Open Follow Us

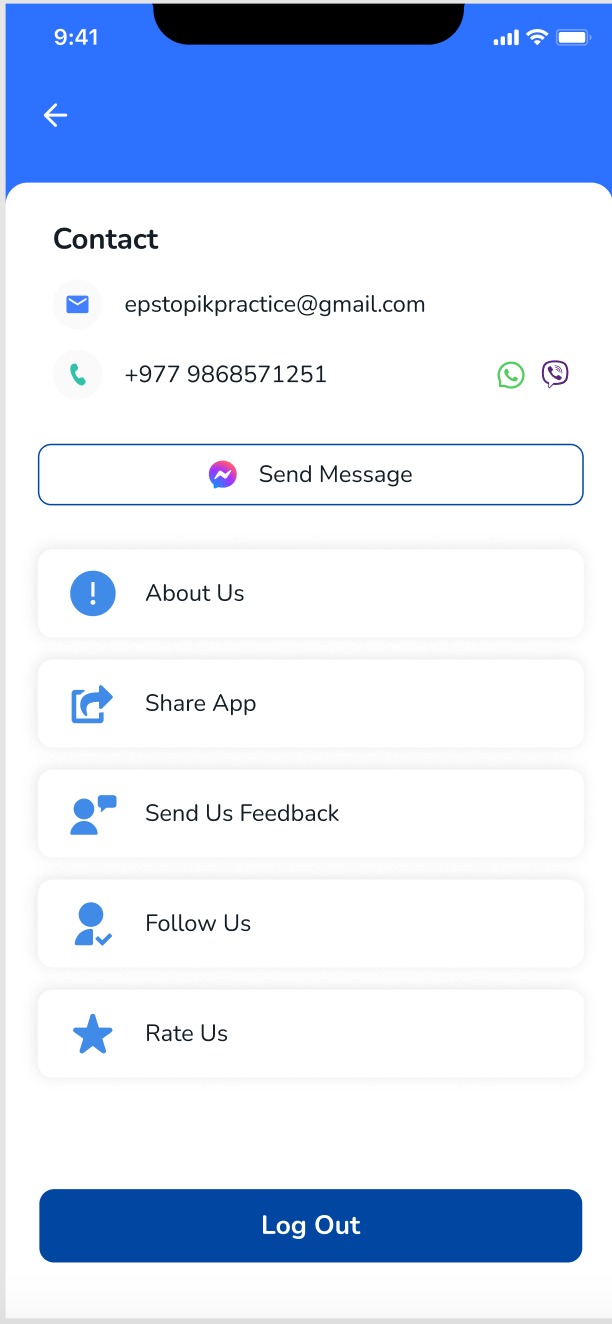point(310,924)
